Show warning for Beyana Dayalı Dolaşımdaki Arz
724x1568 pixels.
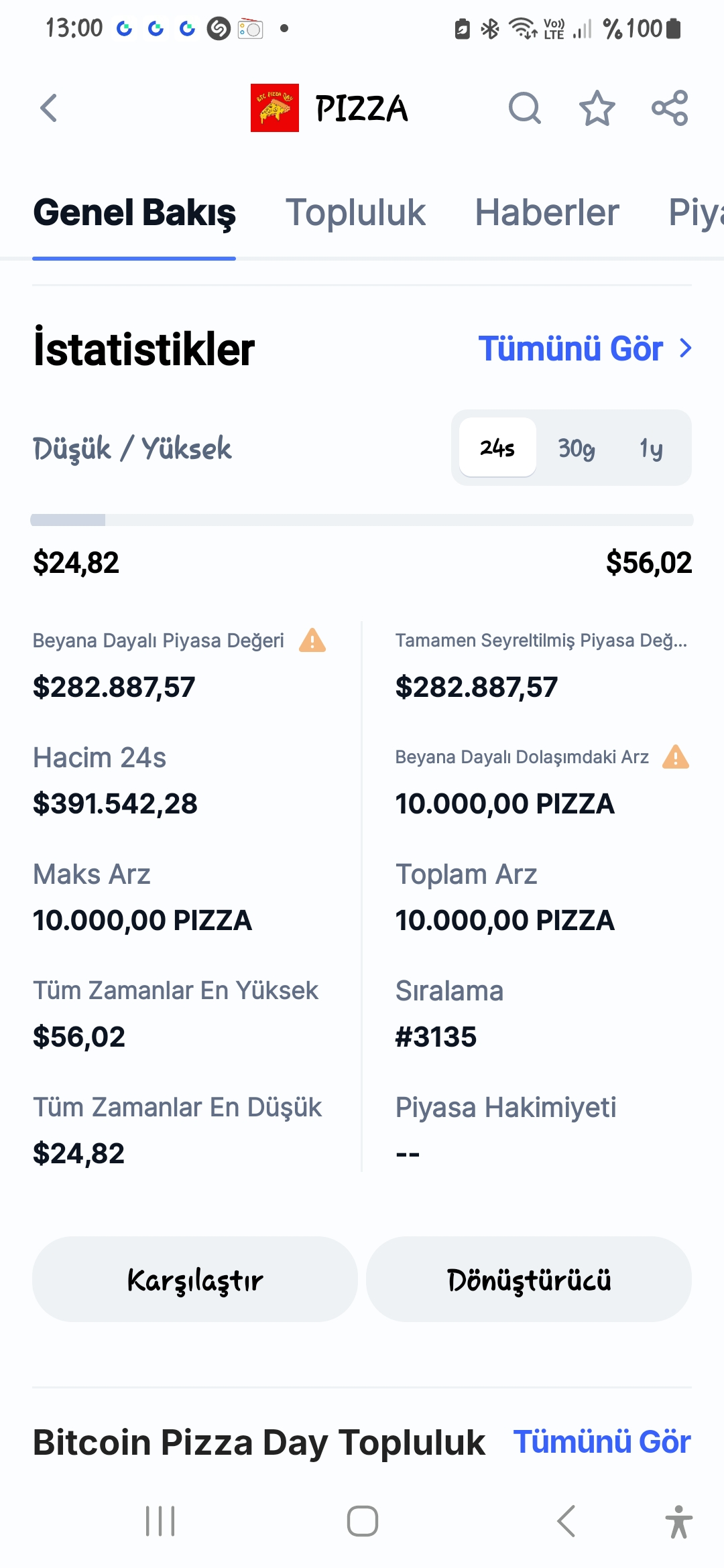pyautogui.click(x=675, y=757)
